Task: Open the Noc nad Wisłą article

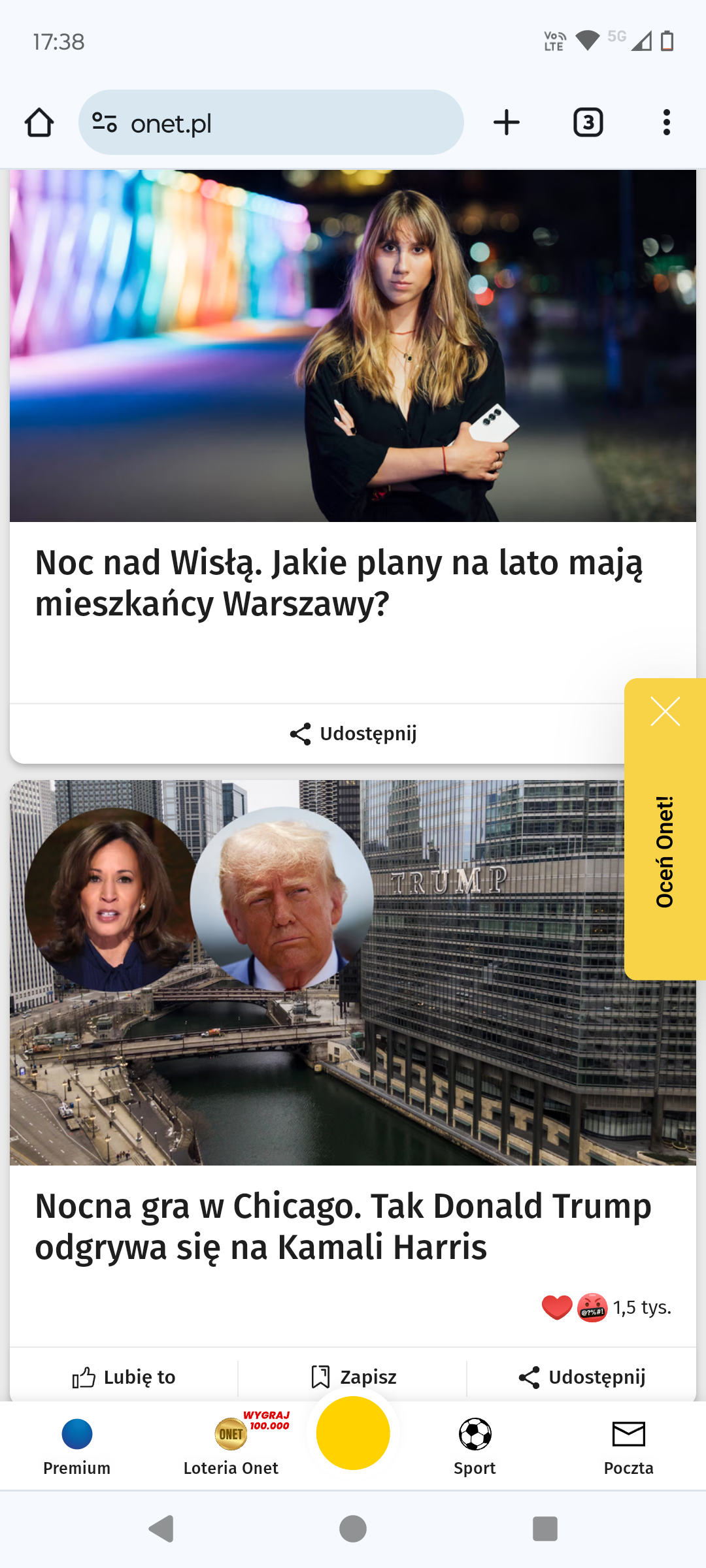Action: point(339,583)
